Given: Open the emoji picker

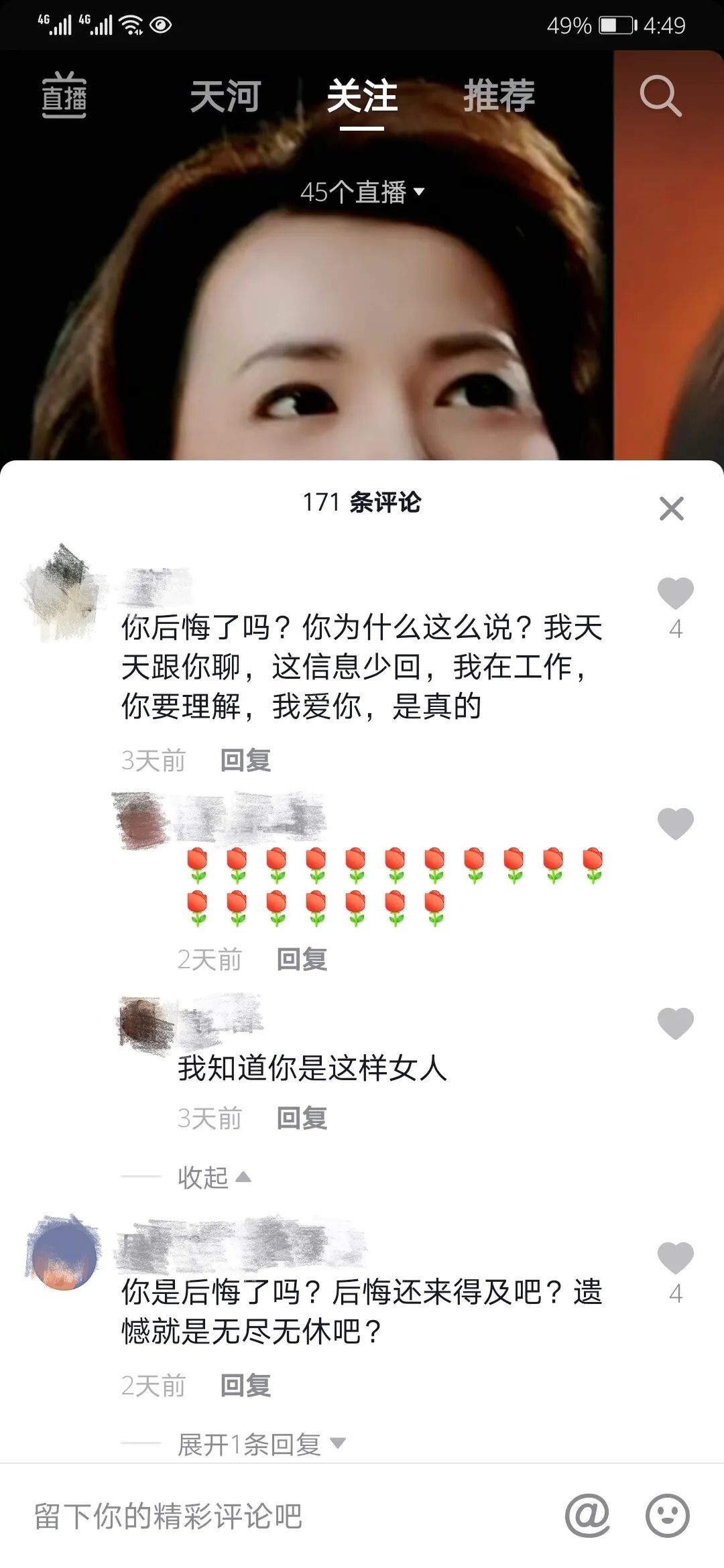Looking at the screenshot, I should click(x=667, y=1515).
